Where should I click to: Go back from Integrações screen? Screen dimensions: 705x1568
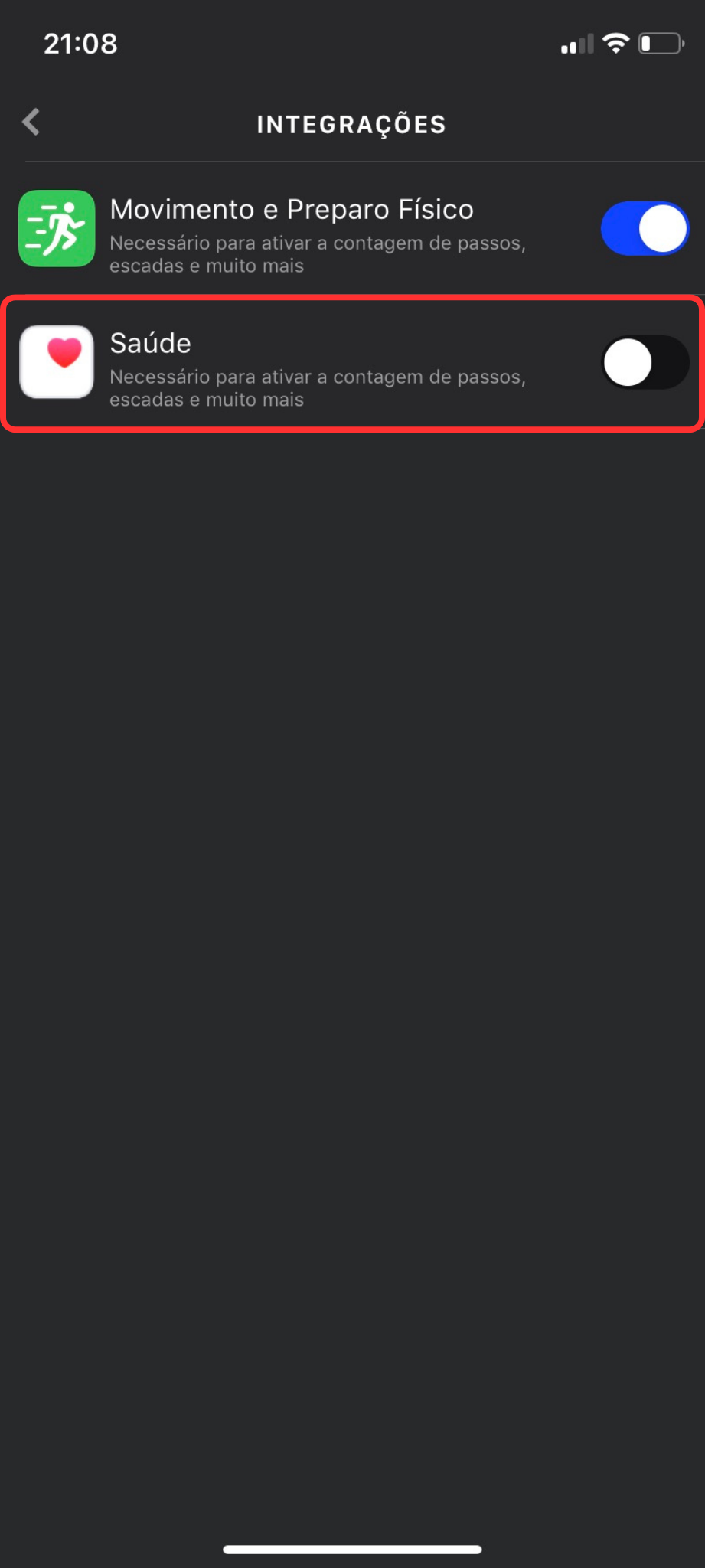31,122
